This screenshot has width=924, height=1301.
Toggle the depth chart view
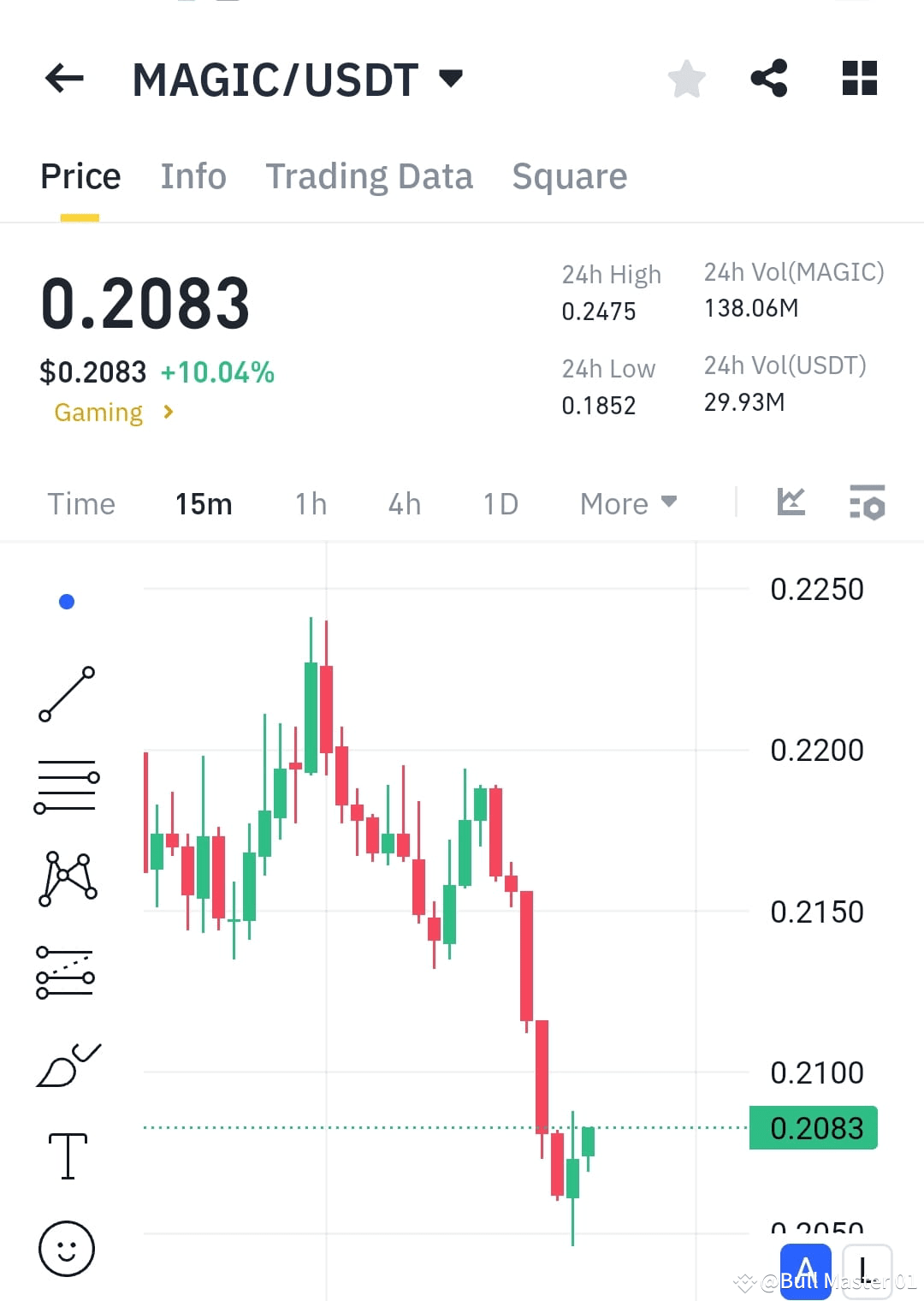click(791, 504)
